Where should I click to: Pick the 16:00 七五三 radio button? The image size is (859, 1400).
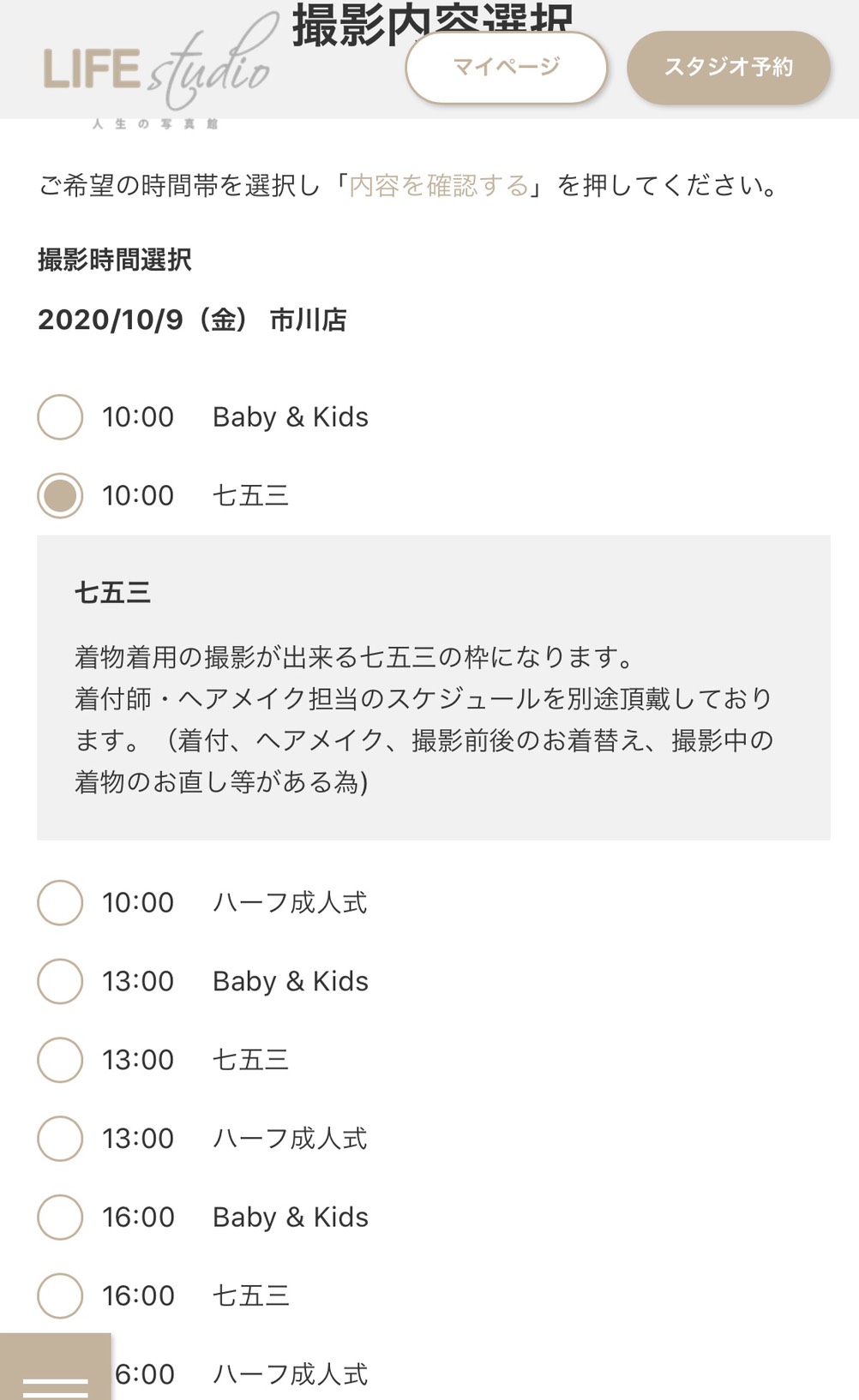pos(60,1295)
